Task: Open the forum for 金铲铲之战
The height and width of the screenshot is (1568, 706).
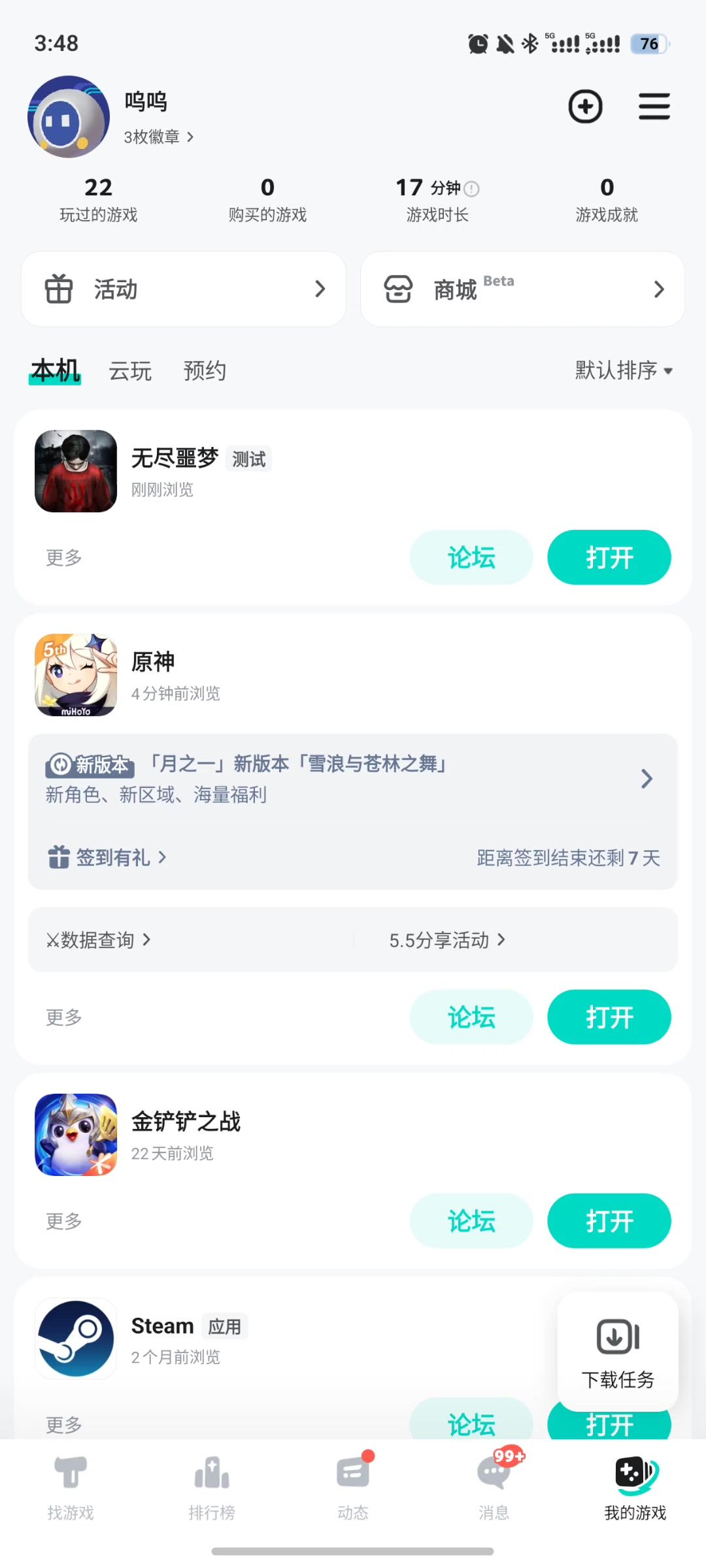Action: [x=471, y=1221]
